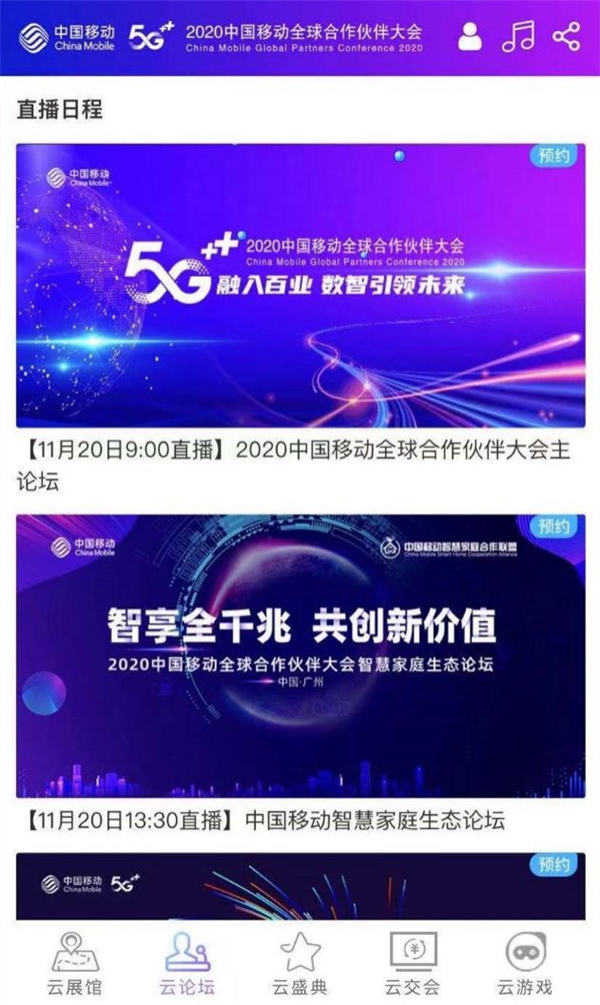Image resolution: width=600 pixels, height=1005 pixels.
Task: Open the 云交会 tab
Action: click(413, 964)
